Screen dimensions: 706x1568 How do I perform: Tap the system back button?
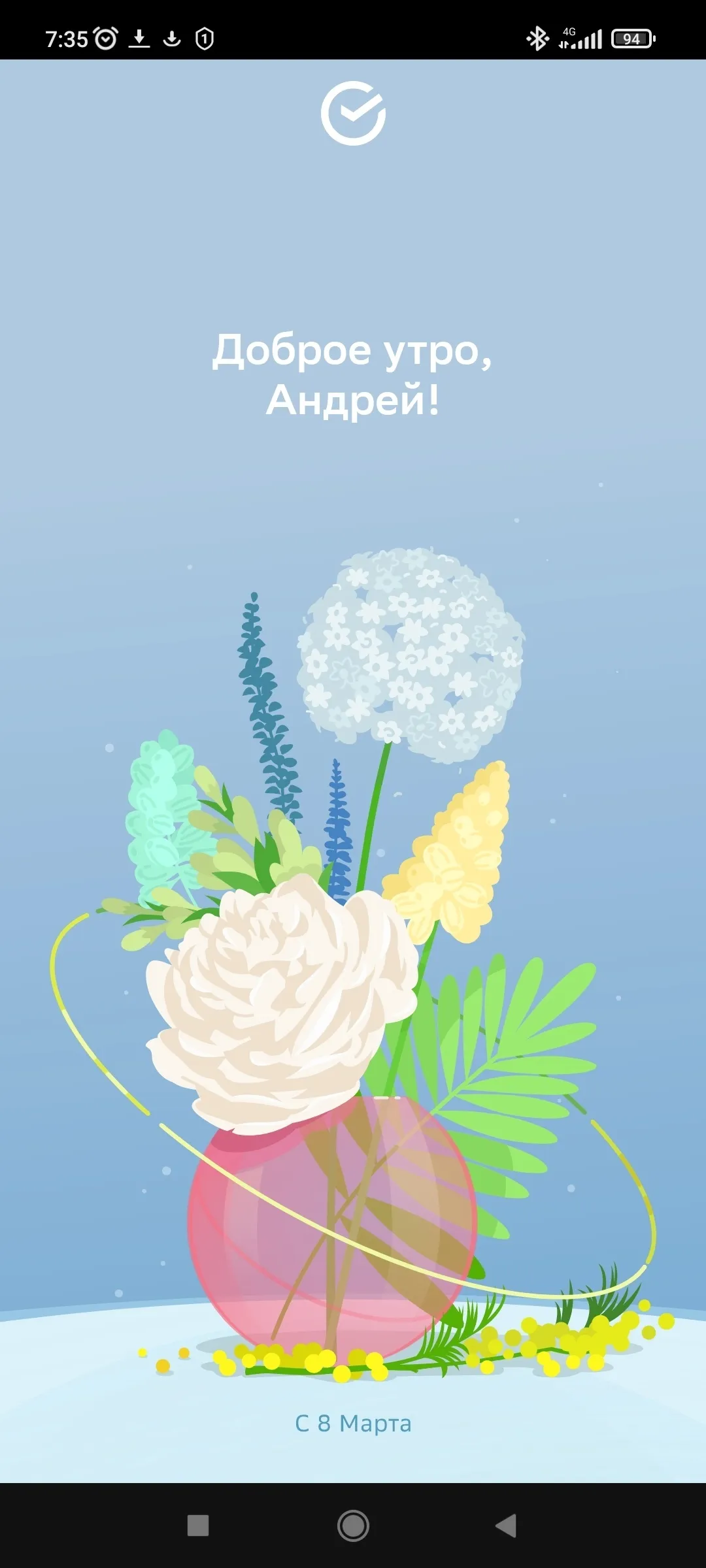pos(506,1526)
